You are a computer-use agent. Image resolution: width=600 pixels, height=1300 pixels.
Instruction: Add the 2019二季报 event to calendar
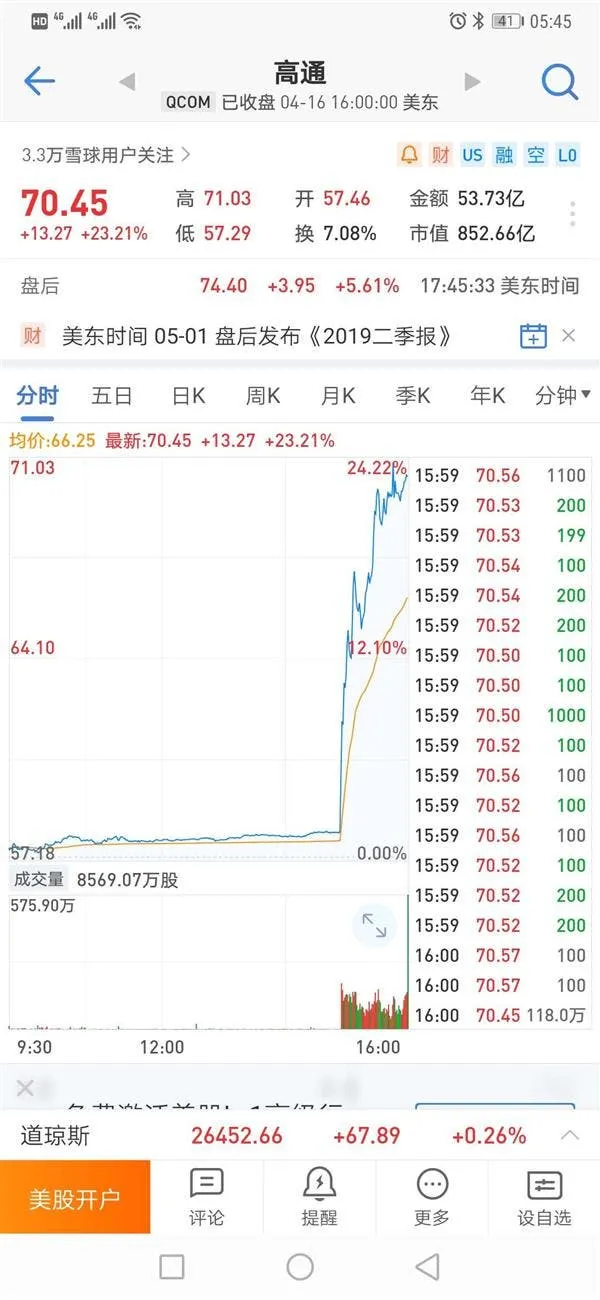coord(534,336)
